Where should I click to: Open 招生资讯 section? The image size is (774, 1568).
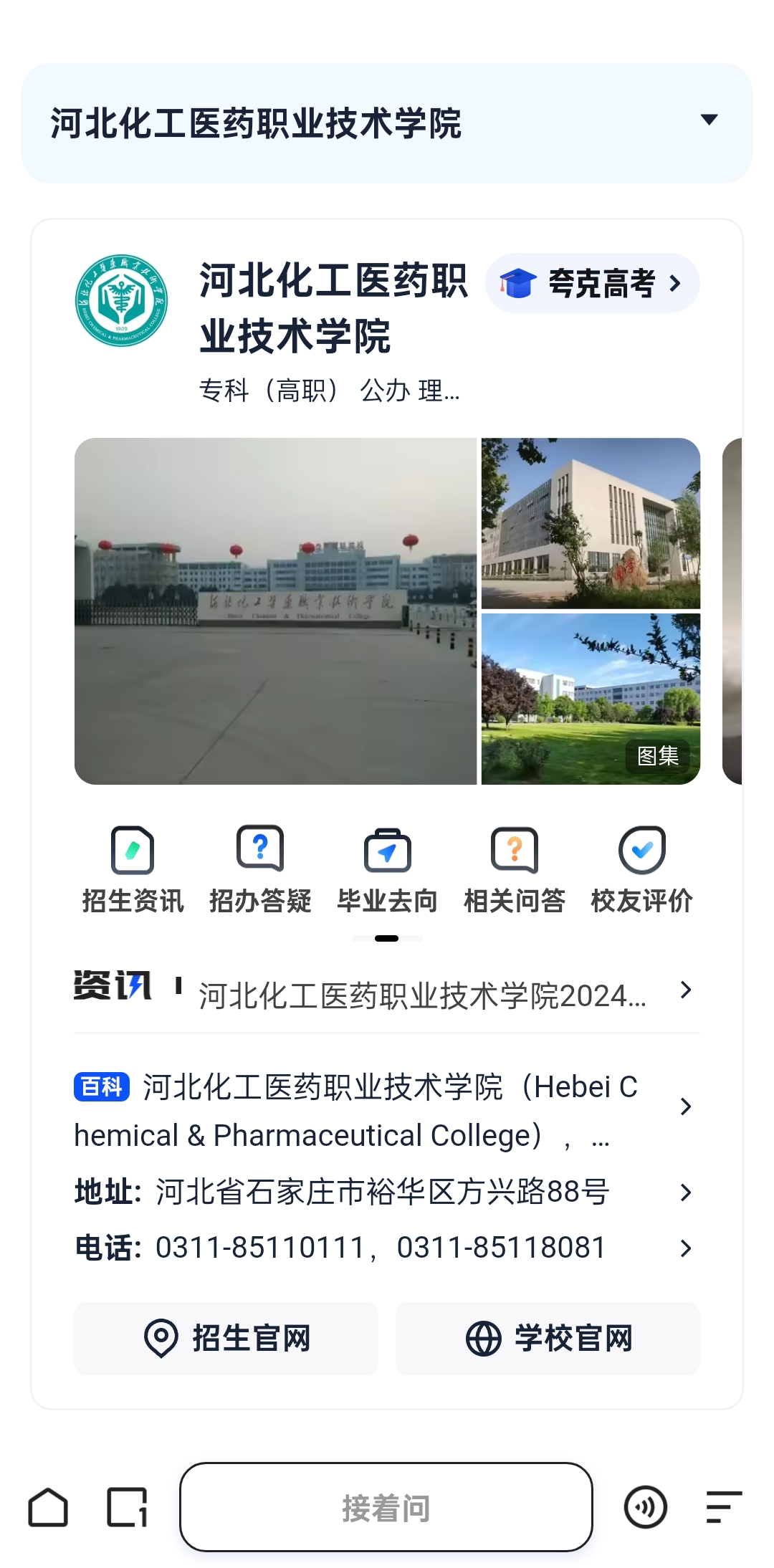pyautogui.click(x=133, y=870)
